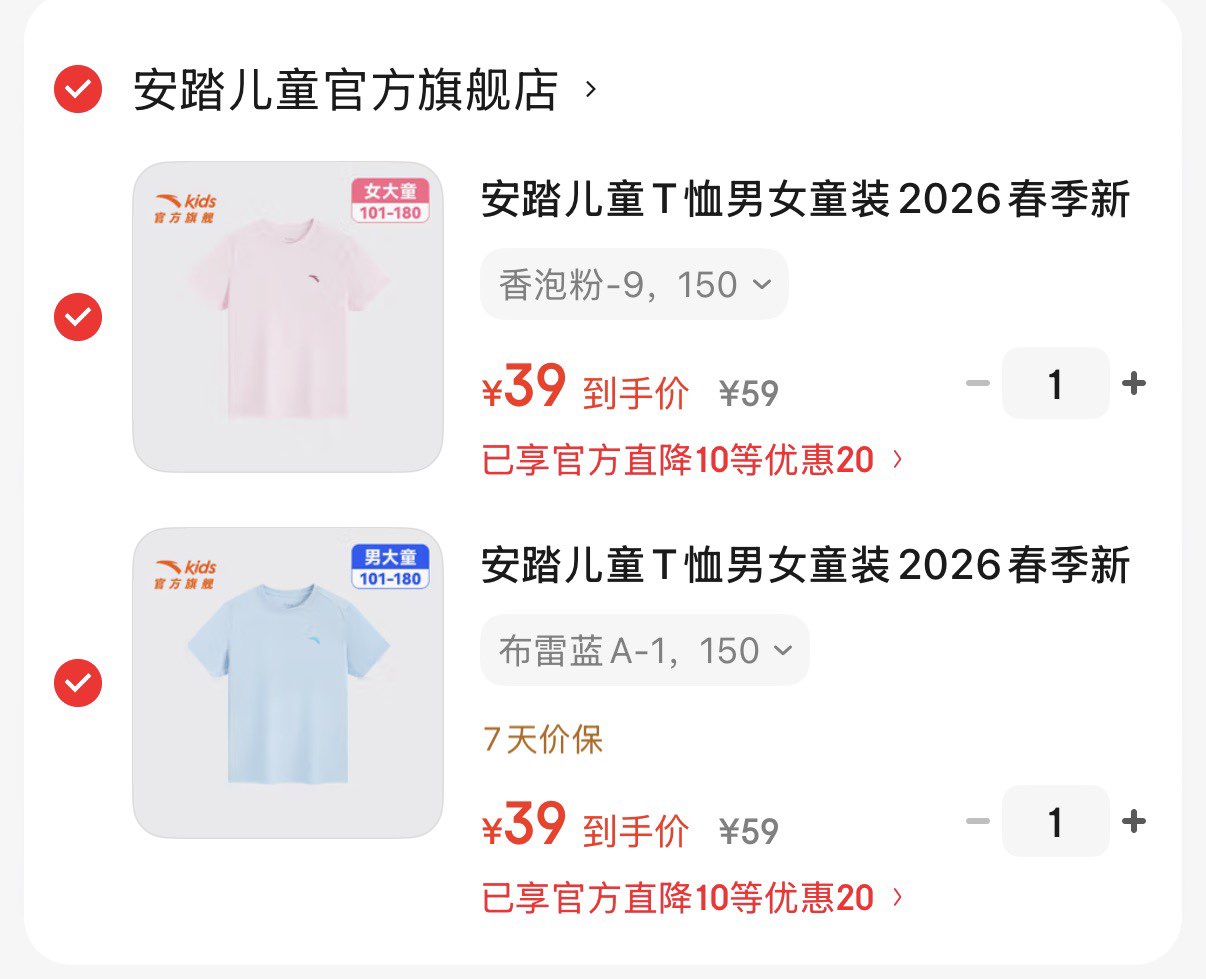Screen dimensions: 1206x979
Task: Increase quantity of the 布雷蓝A-1 shirt
Action: tap(1133, 822)
